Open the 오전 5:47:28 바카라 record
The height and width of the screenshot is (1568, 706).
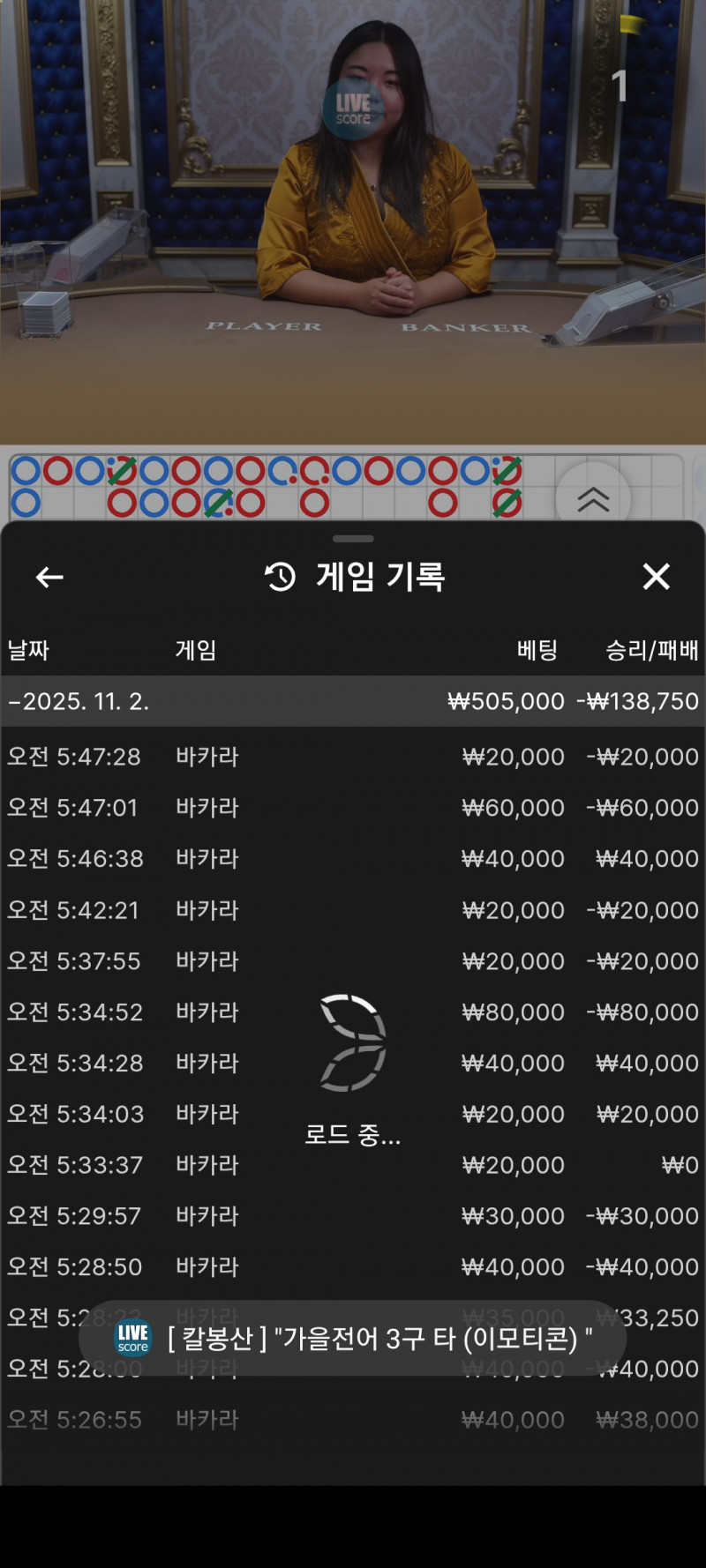click(353, 756)
